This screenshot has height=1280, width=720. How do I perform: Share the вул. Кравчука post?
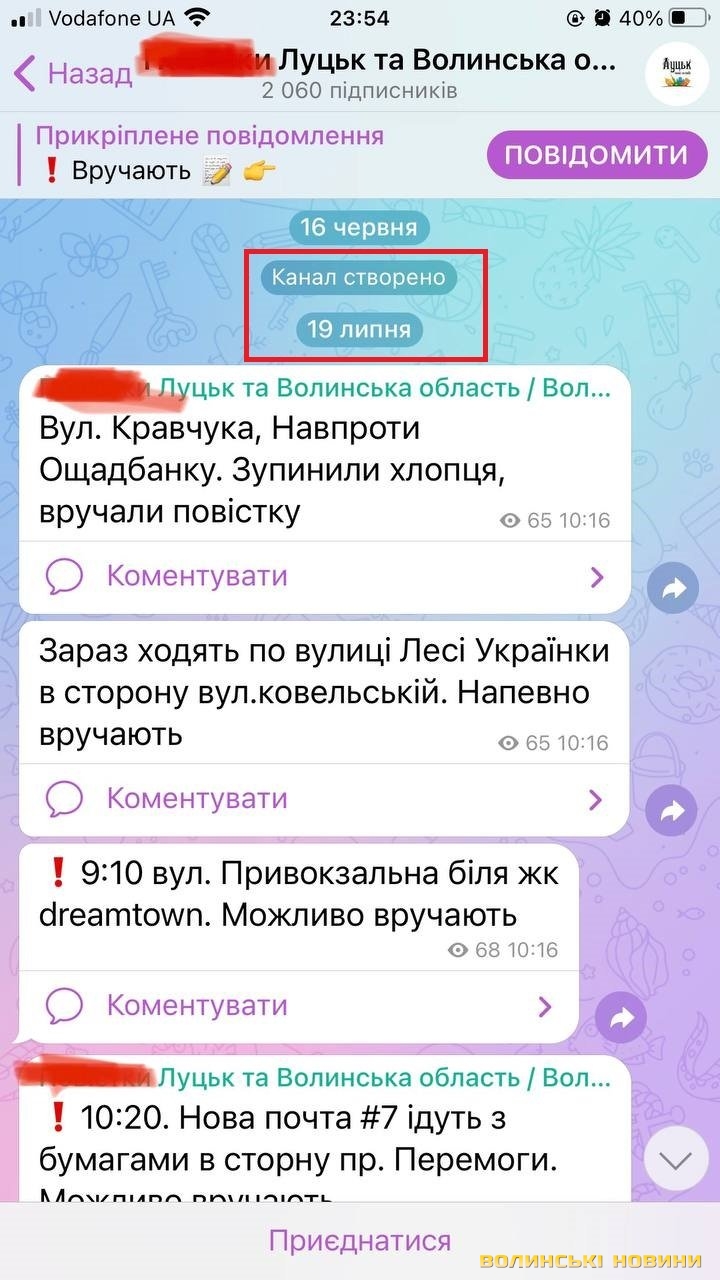coord(672,590)
